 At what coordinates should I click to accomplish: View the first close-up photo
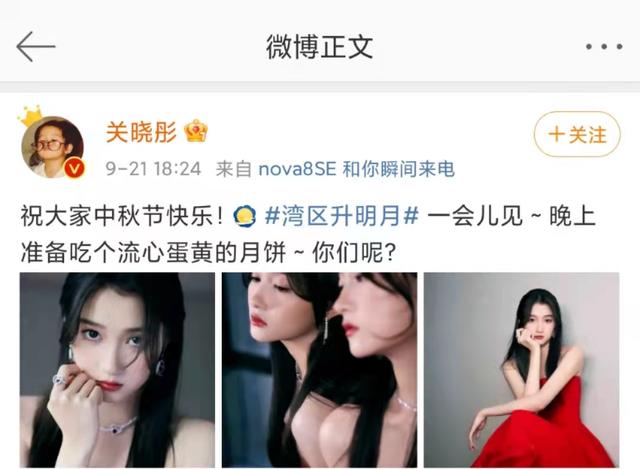(117, 369)
